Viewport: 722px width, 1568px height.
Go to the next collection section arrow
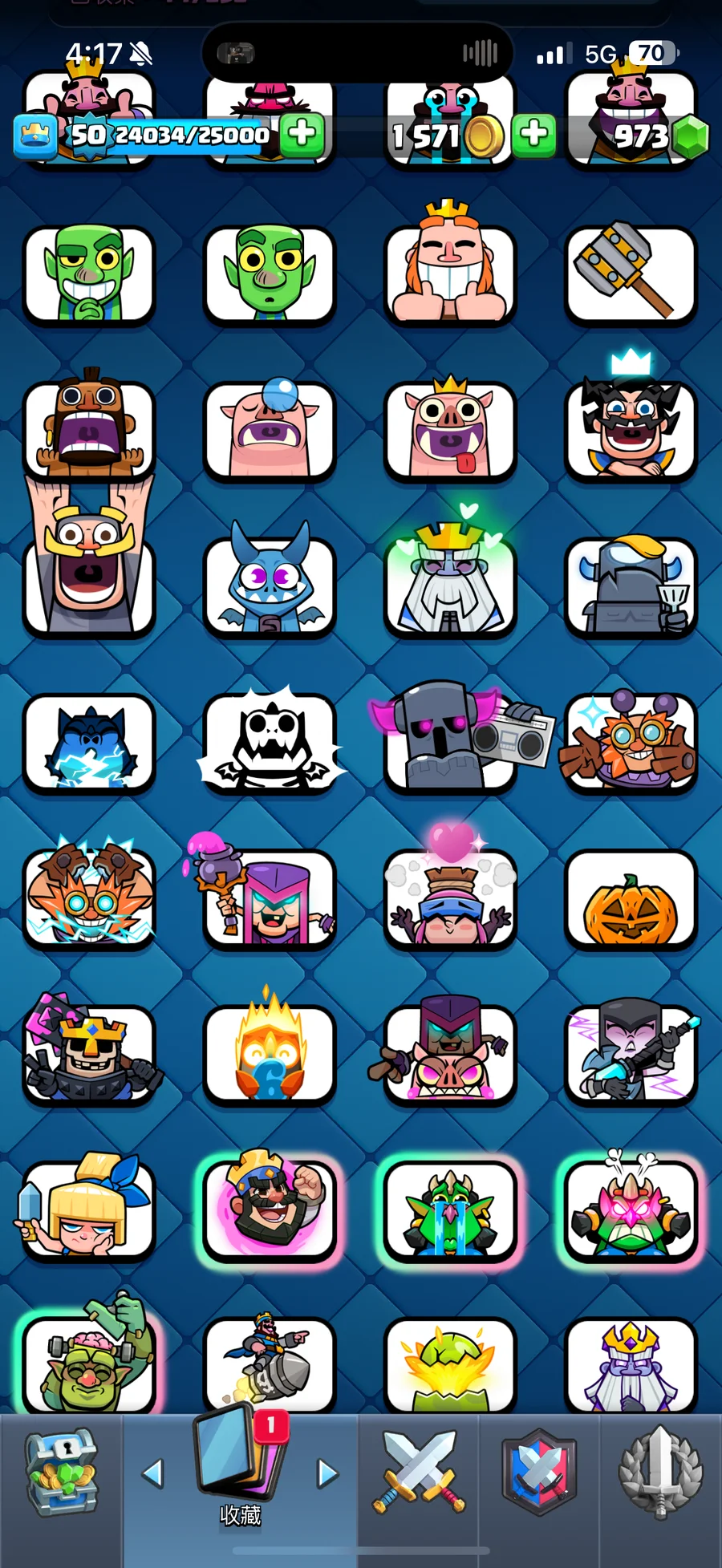click(x=327, y=1473)
